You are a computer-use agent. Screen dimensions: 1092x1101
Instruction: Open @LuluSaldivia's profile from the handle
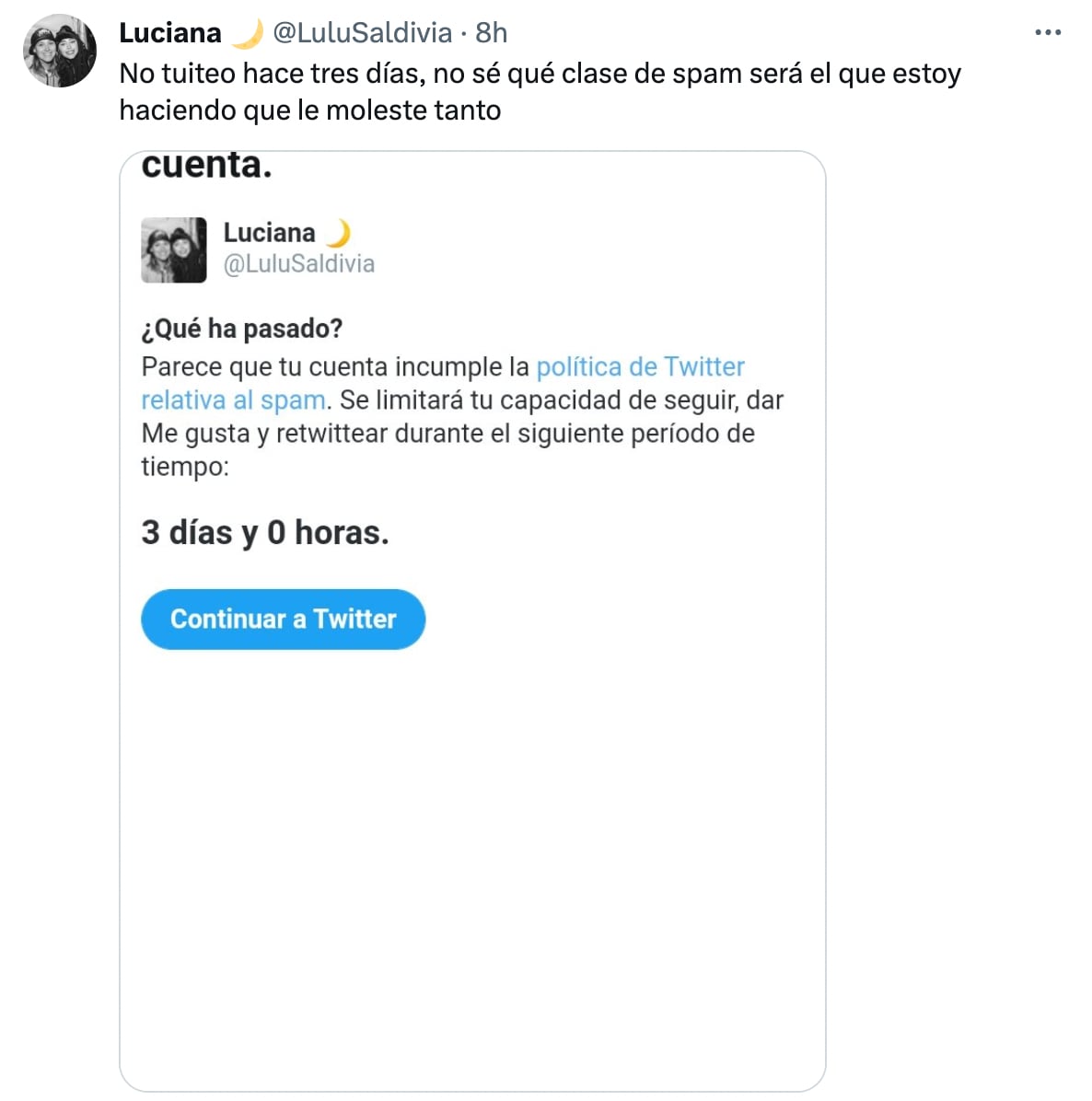coord(362,33)
